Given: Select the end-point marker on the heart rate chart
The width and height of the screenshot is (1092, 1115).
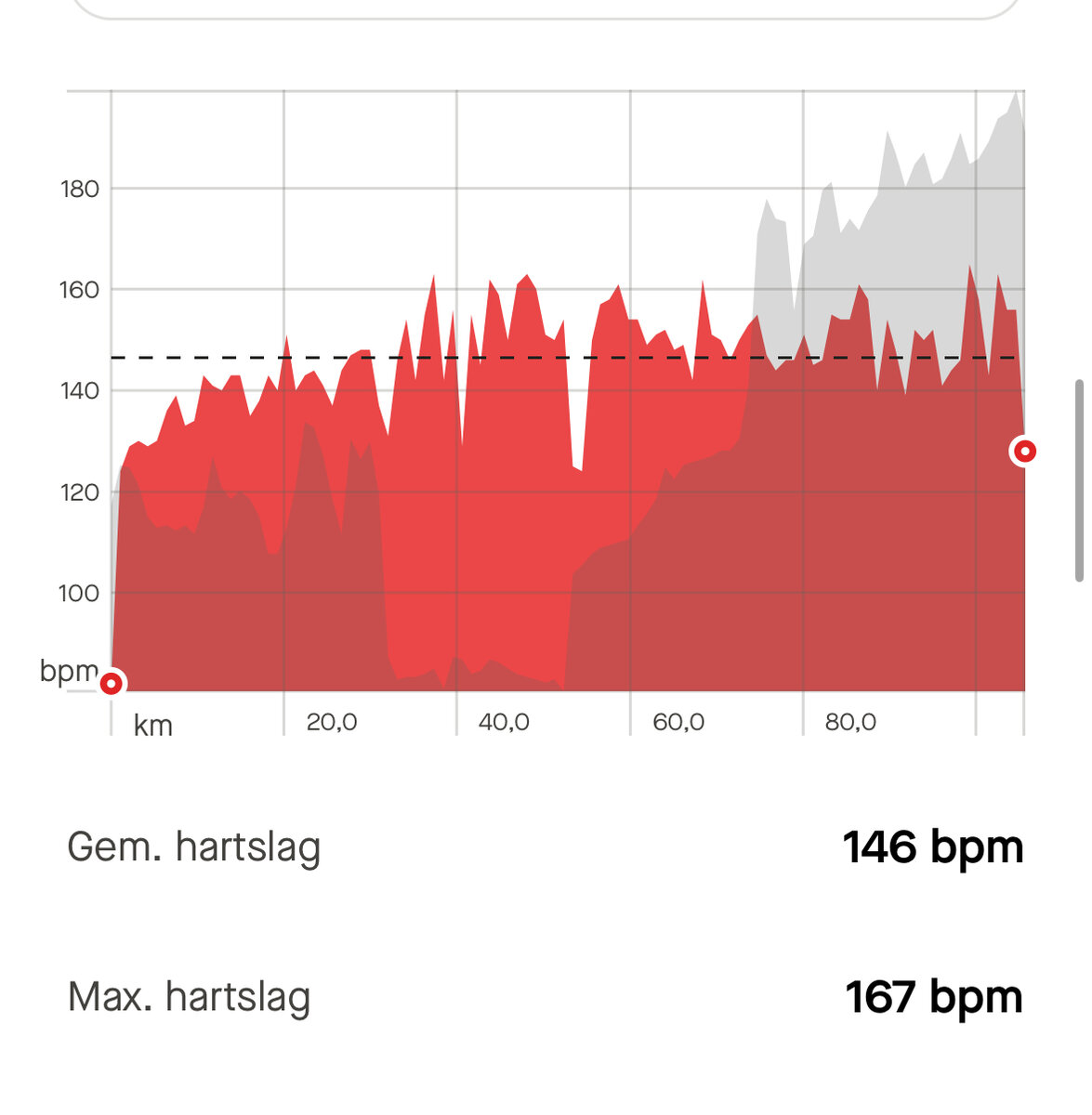Looking at the screenshot, I should point(1024,452).
